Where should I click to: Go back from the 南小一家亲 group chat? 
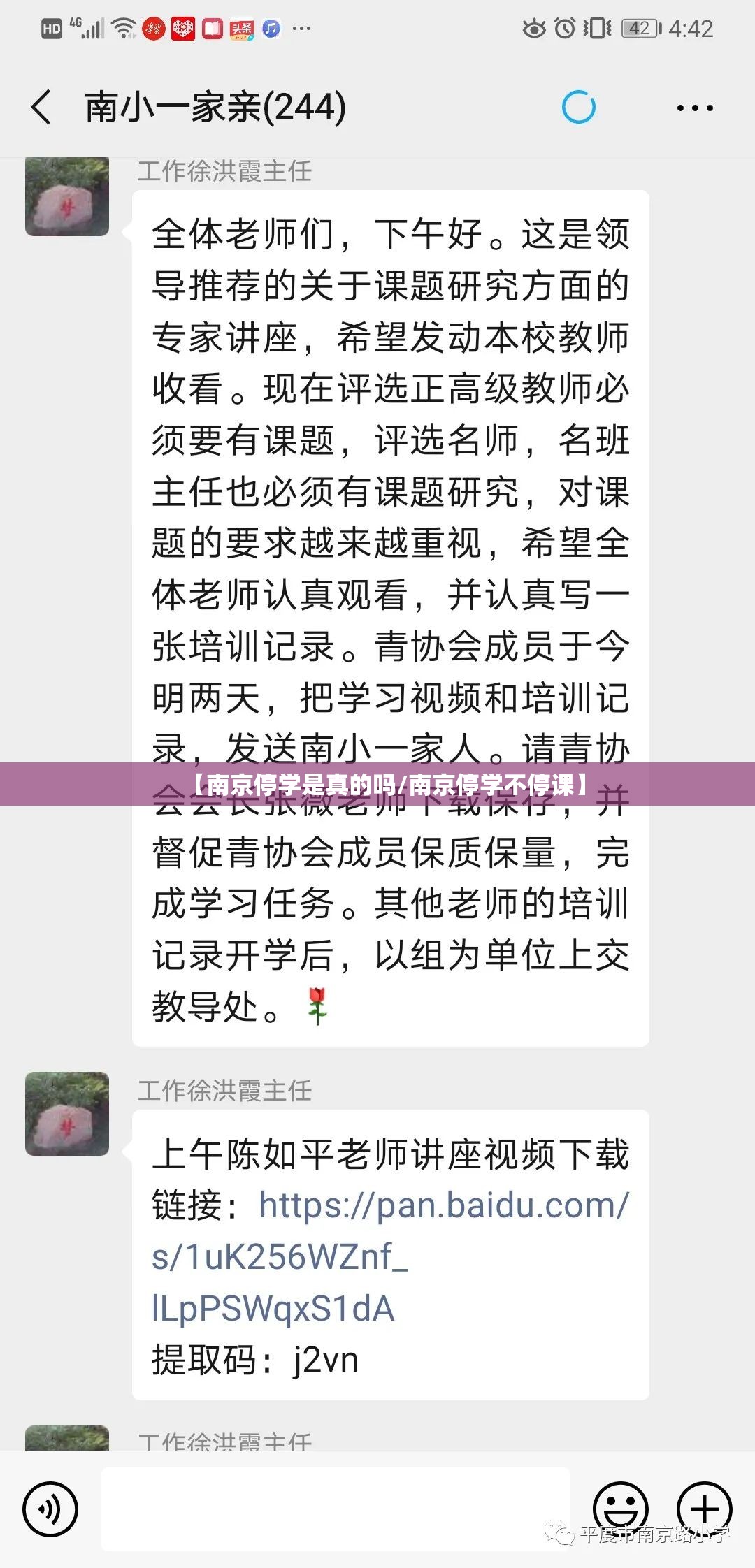42,108
